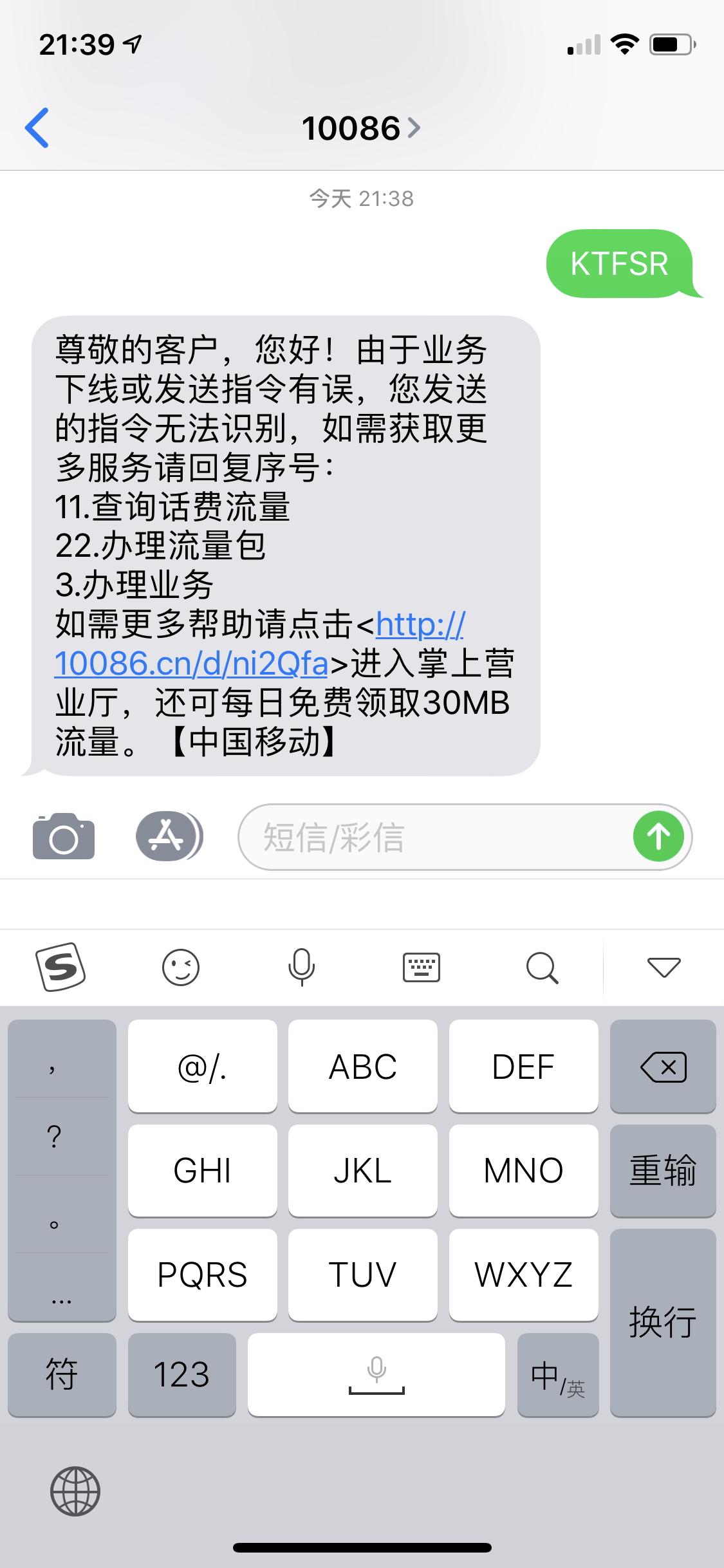Open 10086 contact details via the chevron
This screenshot has width=724, height=1568.
[414, 128]
